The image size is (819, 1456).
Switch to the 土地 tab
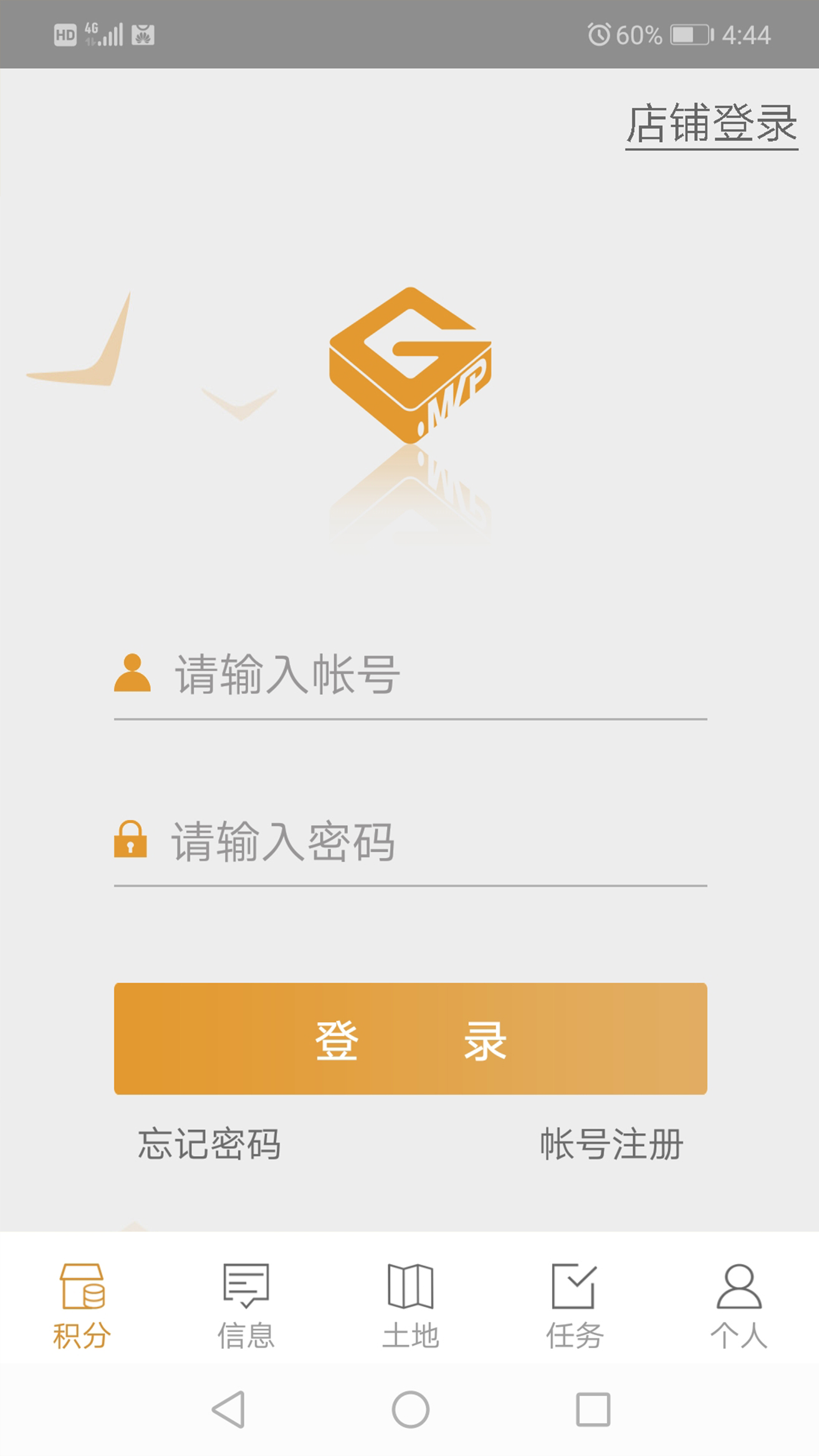(410, 1305)
